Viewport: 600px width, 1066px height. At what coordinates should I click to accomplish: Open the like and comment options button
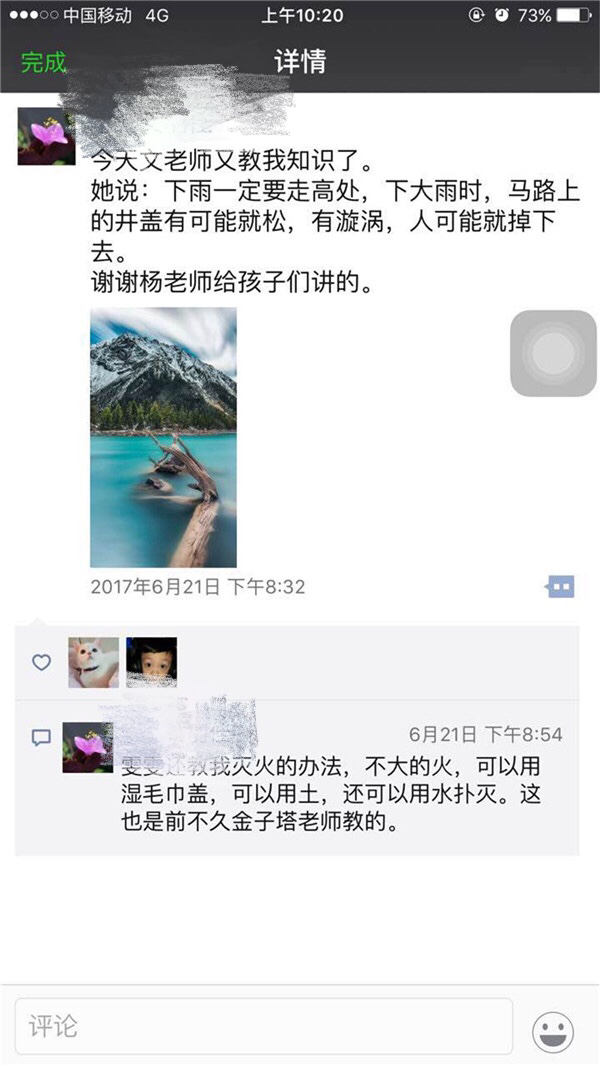click(x=560, y=587)
